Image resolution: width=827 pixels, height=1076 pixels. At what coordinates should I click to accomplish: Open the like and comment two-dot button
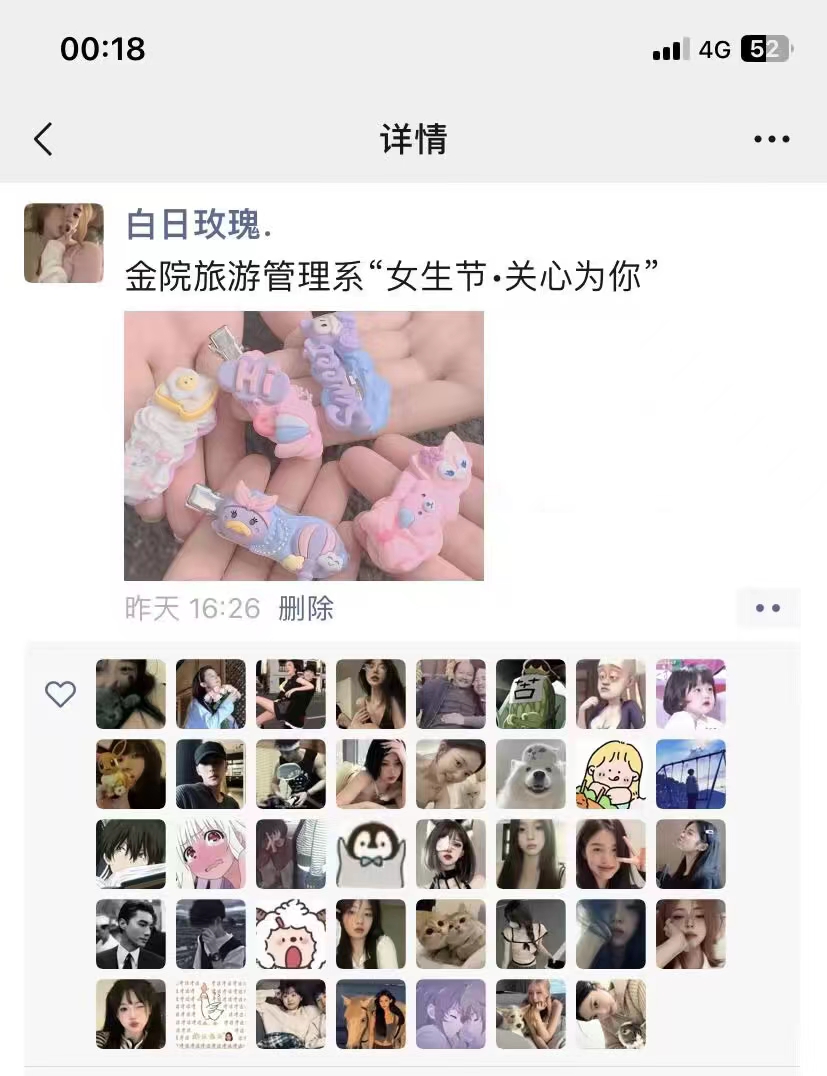767,608
